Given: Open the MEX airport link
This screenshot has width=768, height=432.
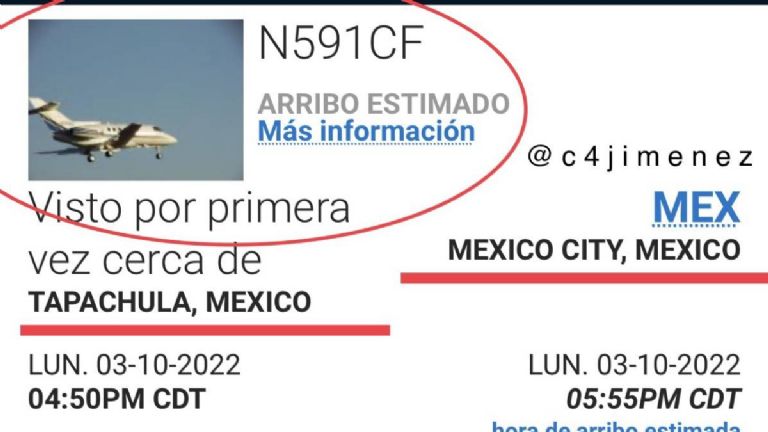Looking at the screenshot, I should pyautogui.click(x=696, y=207).
